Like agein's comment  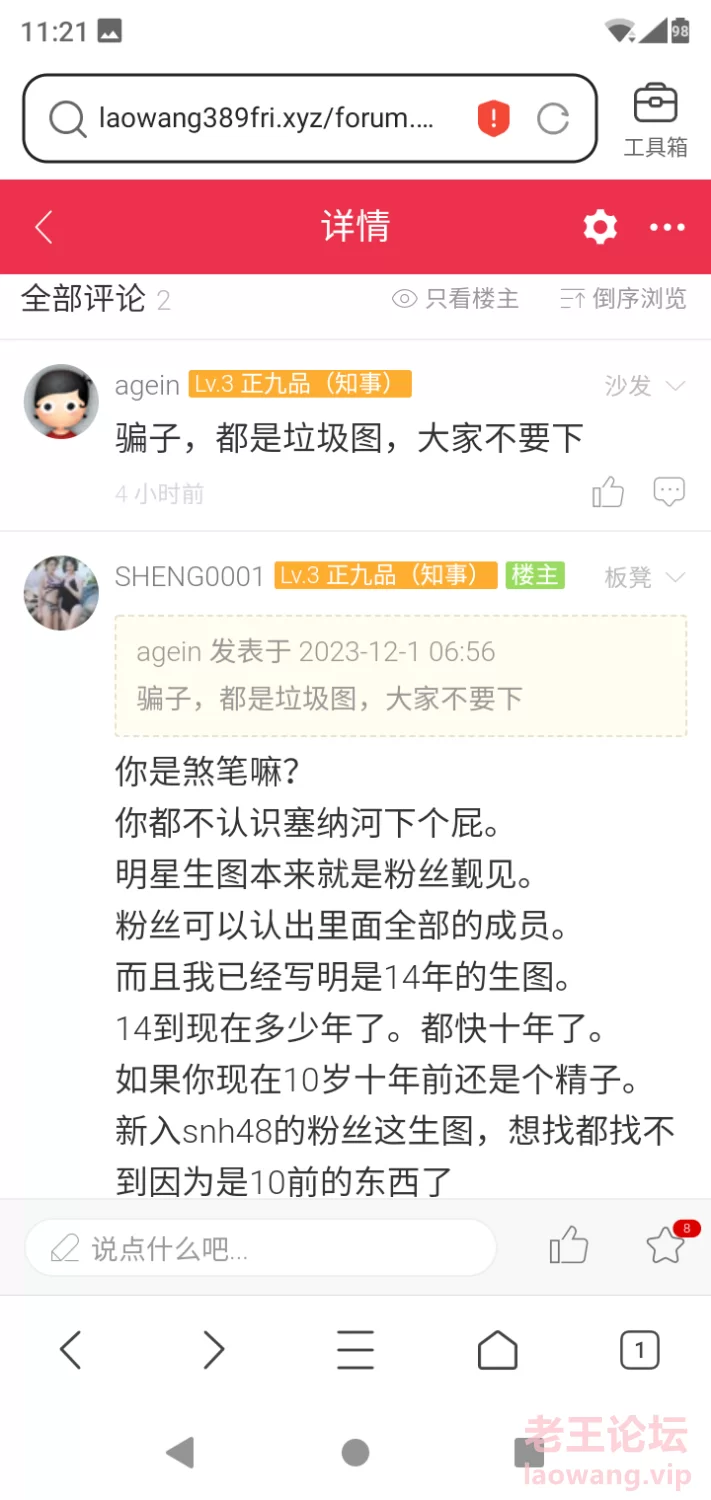(608, 492)
